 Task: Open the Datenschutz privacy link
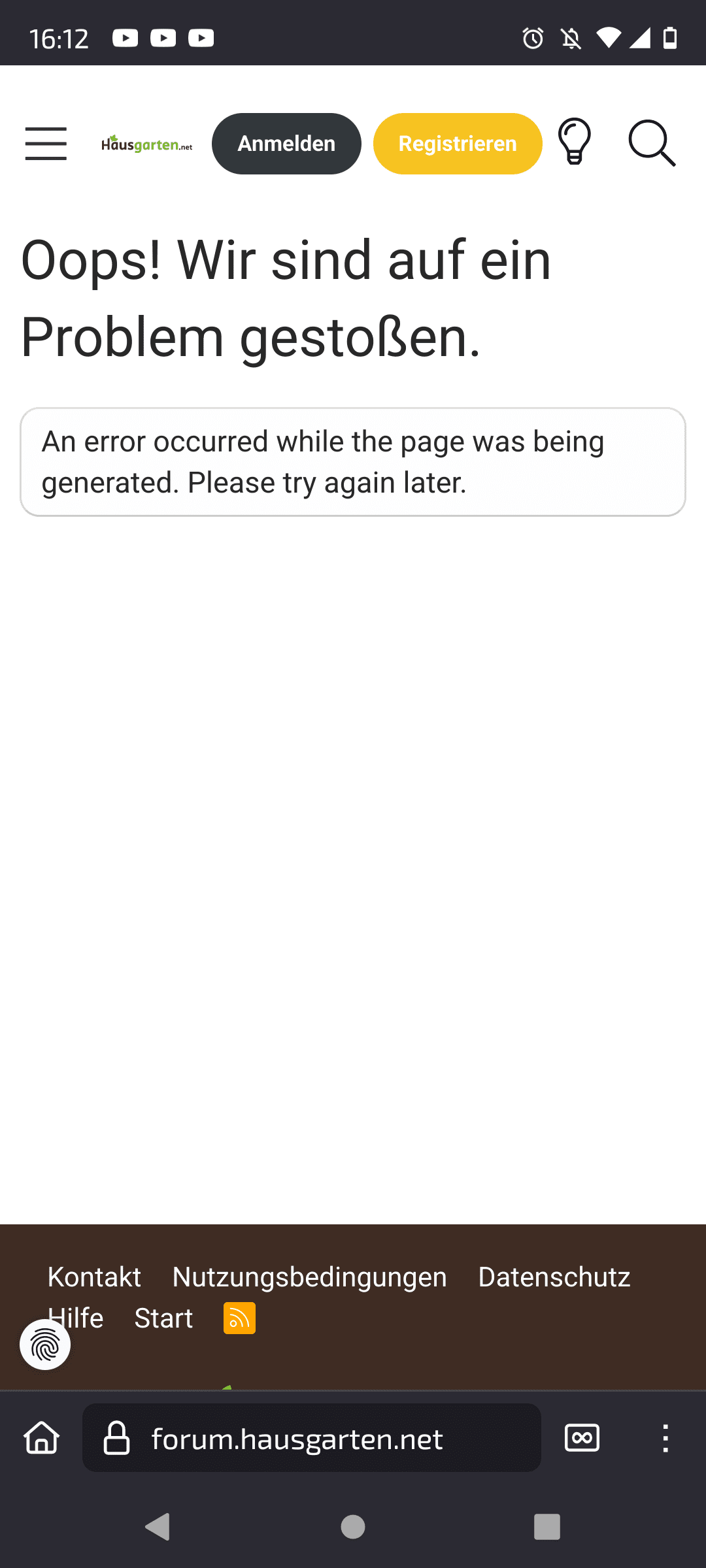554,1277
